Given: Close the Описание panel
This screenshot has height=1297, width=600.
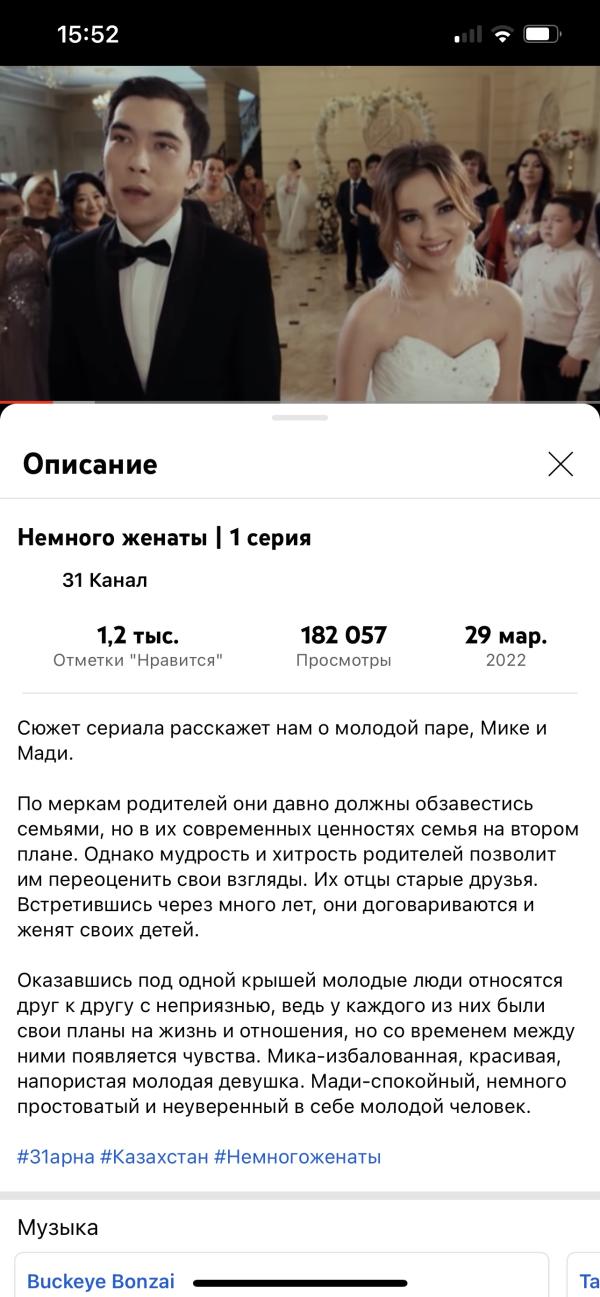Looking at the screenshot, I should coord(560,464).
